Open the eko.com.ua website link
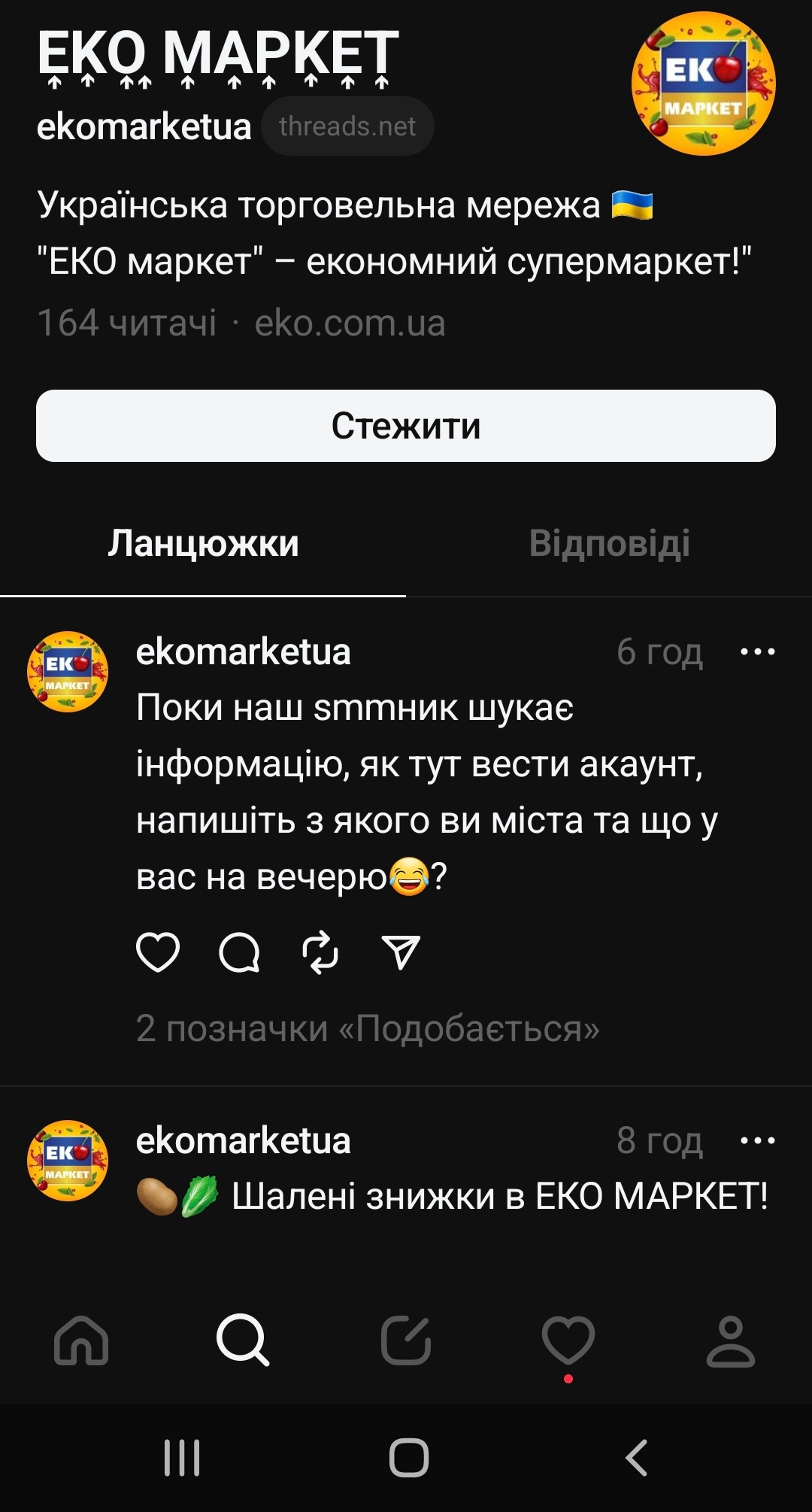 (x=350, y=323)
